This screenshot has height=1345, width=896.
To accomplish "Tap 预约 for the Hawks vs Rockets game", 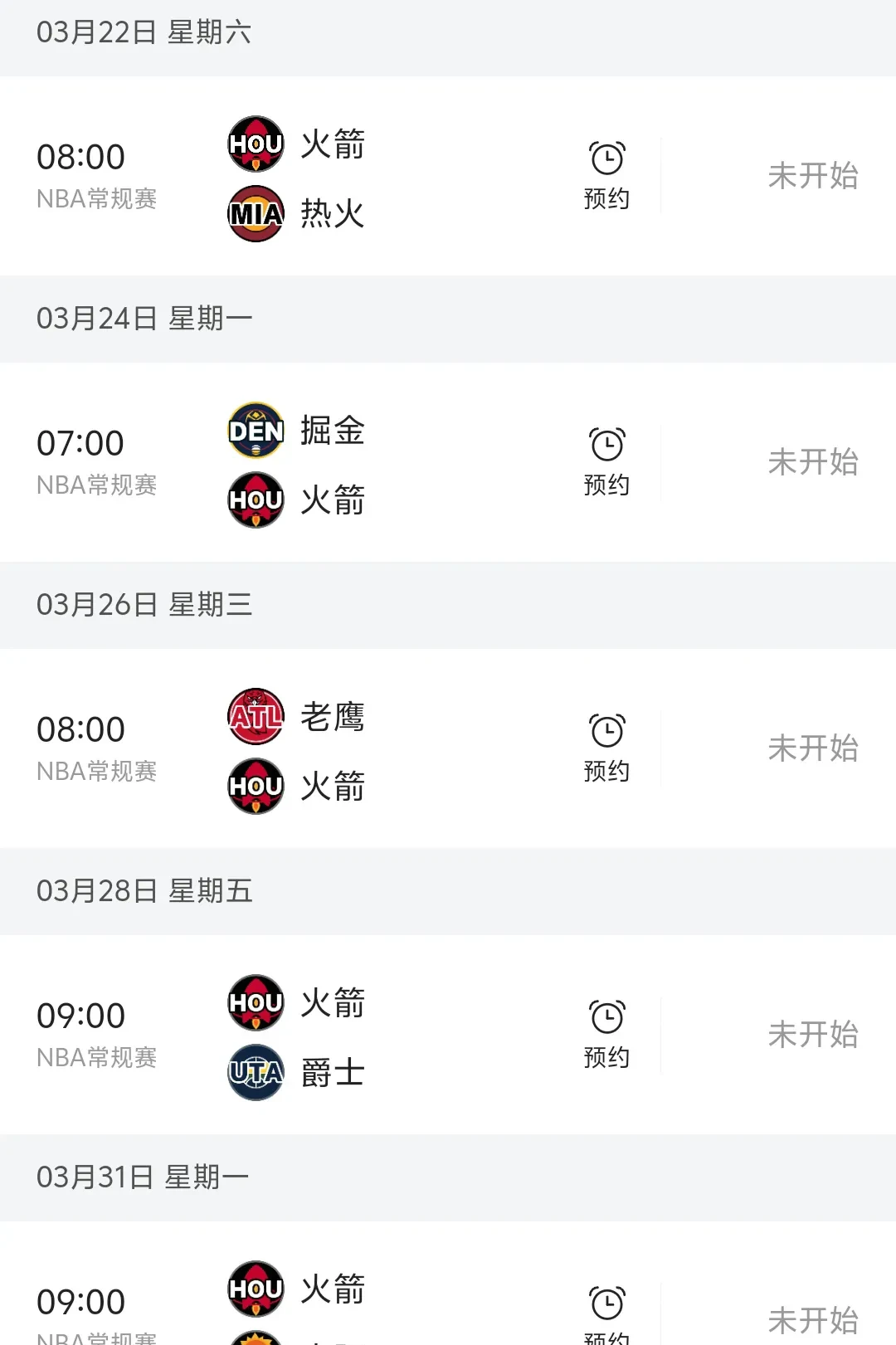I will coord(606,770).
